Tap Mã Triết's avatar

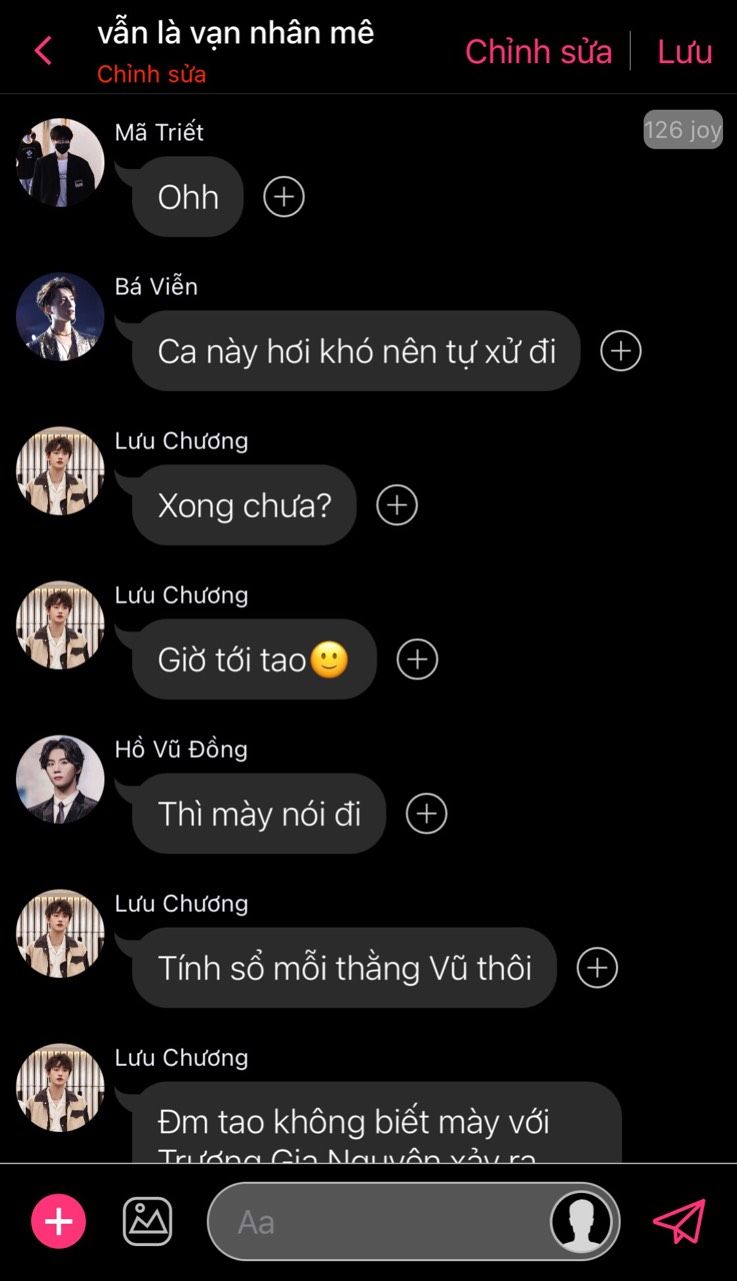pos(60,162)
